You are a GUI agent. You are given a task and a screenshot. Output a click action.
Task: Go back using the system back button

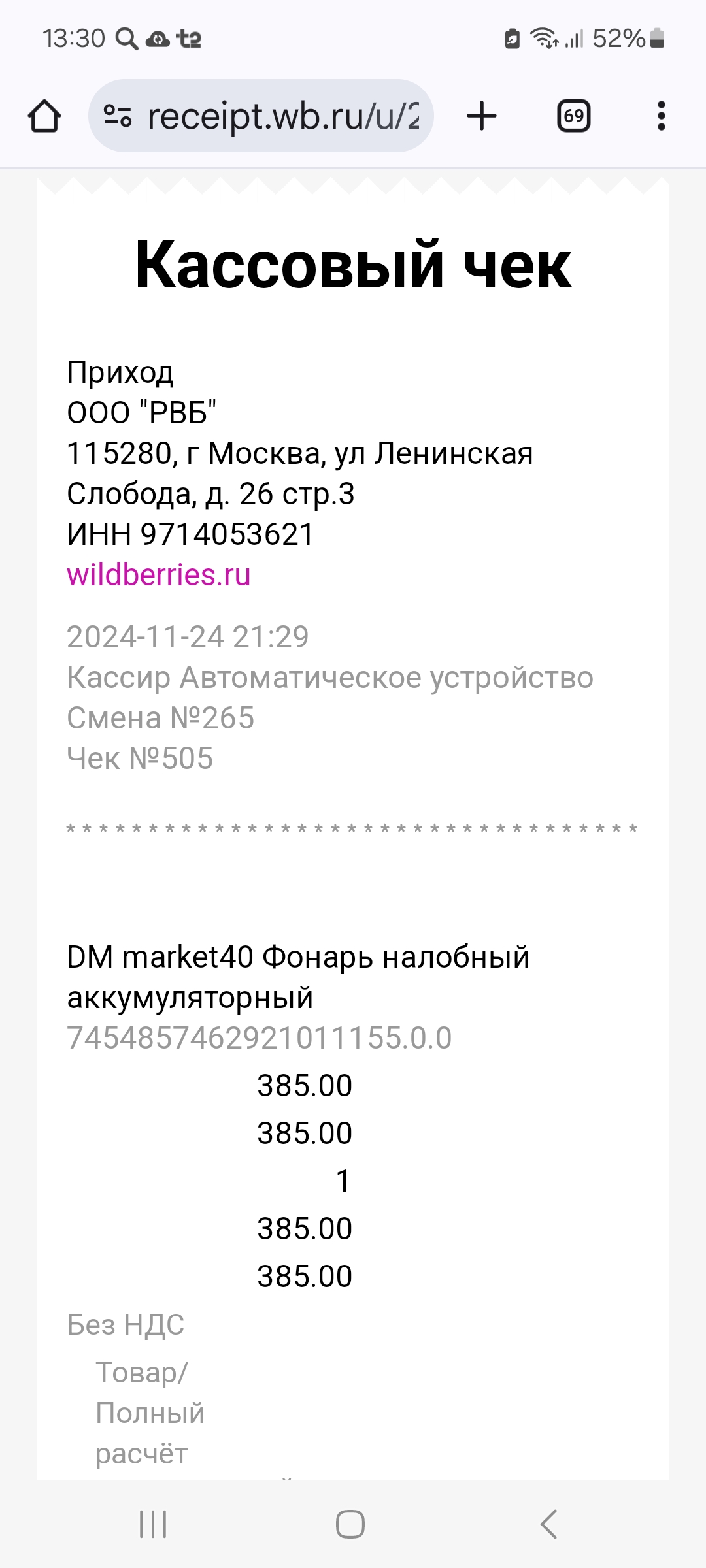[x=549, y=1524]
